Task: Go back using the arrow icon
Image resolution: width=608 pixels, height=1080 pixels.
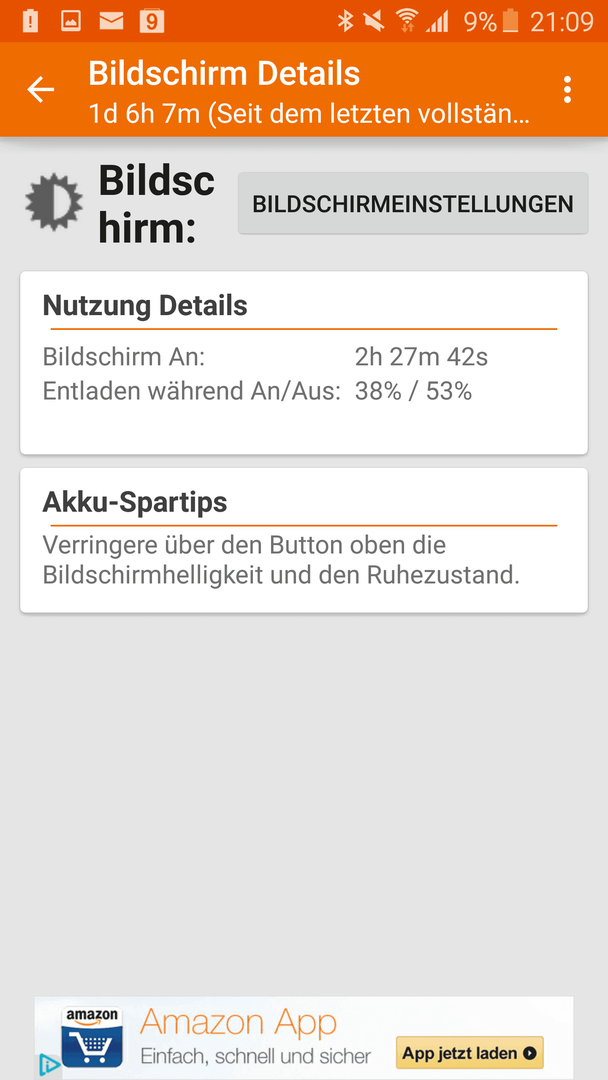Action: point(41,90)
